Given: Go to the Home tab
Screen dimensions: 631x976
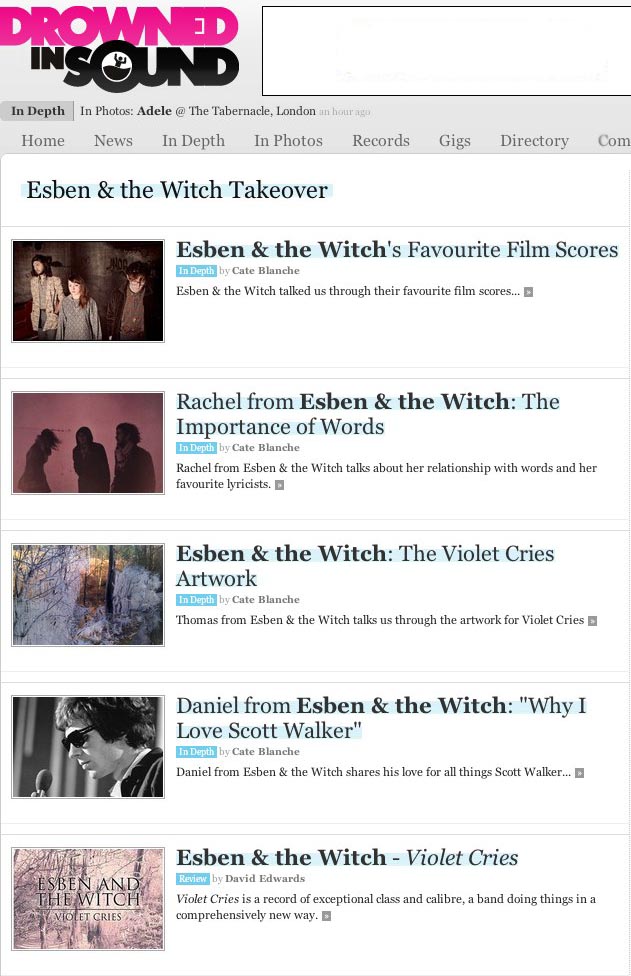Looking at the screenshot, I should [x=43, y=141].
